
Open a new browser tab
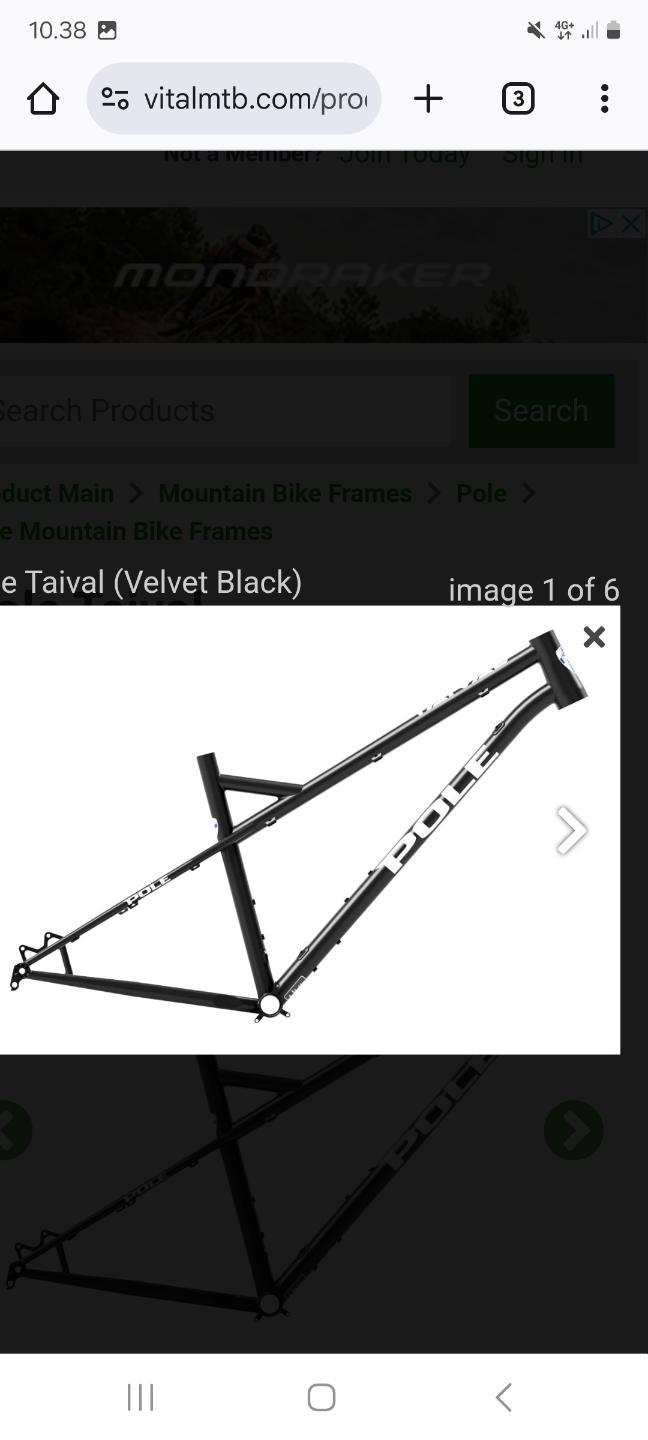(428, 98)
